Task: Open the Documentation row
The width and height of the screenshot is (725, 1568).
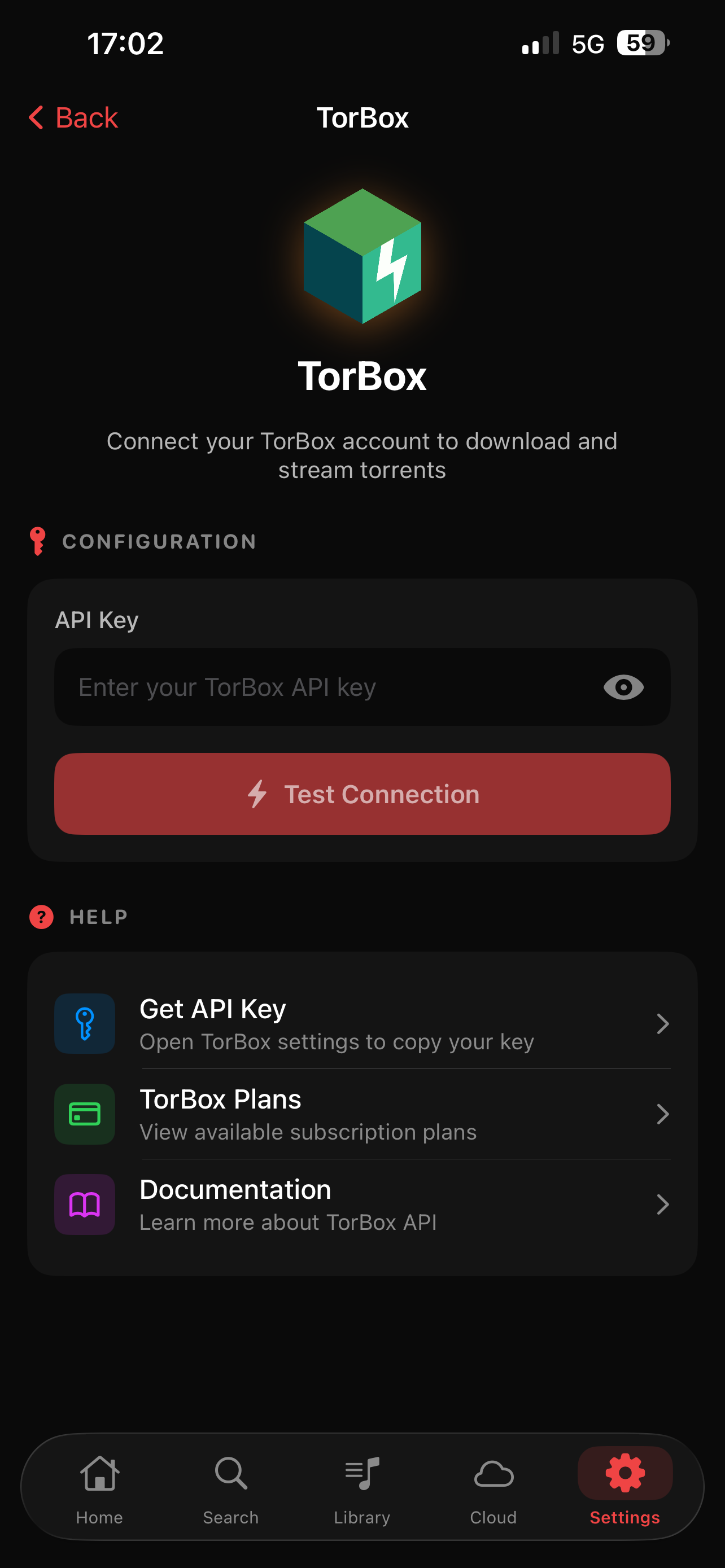Action: [x=362, y=1204]
